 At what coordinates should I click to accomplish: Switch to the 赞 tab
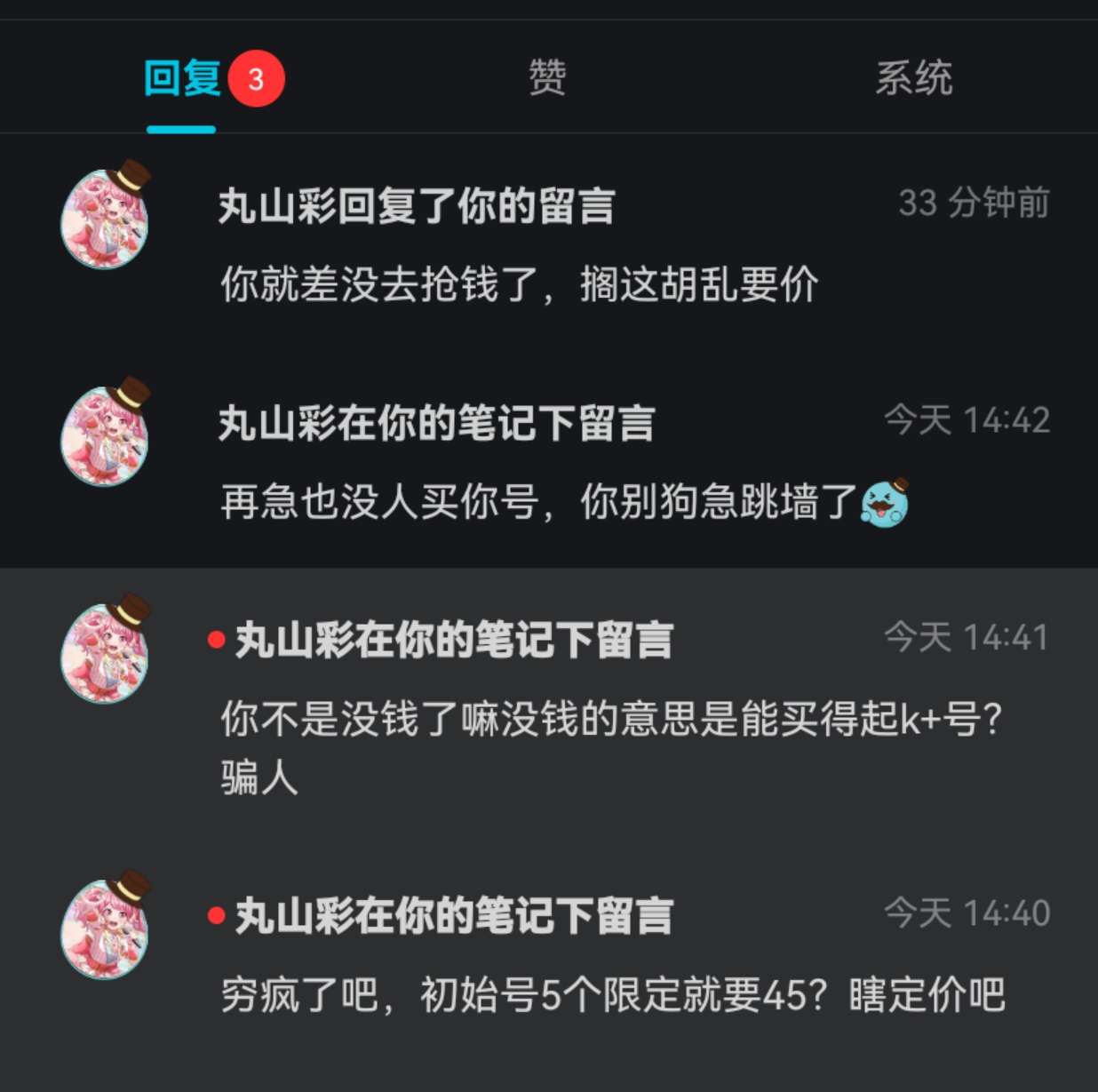pos(547,78)
